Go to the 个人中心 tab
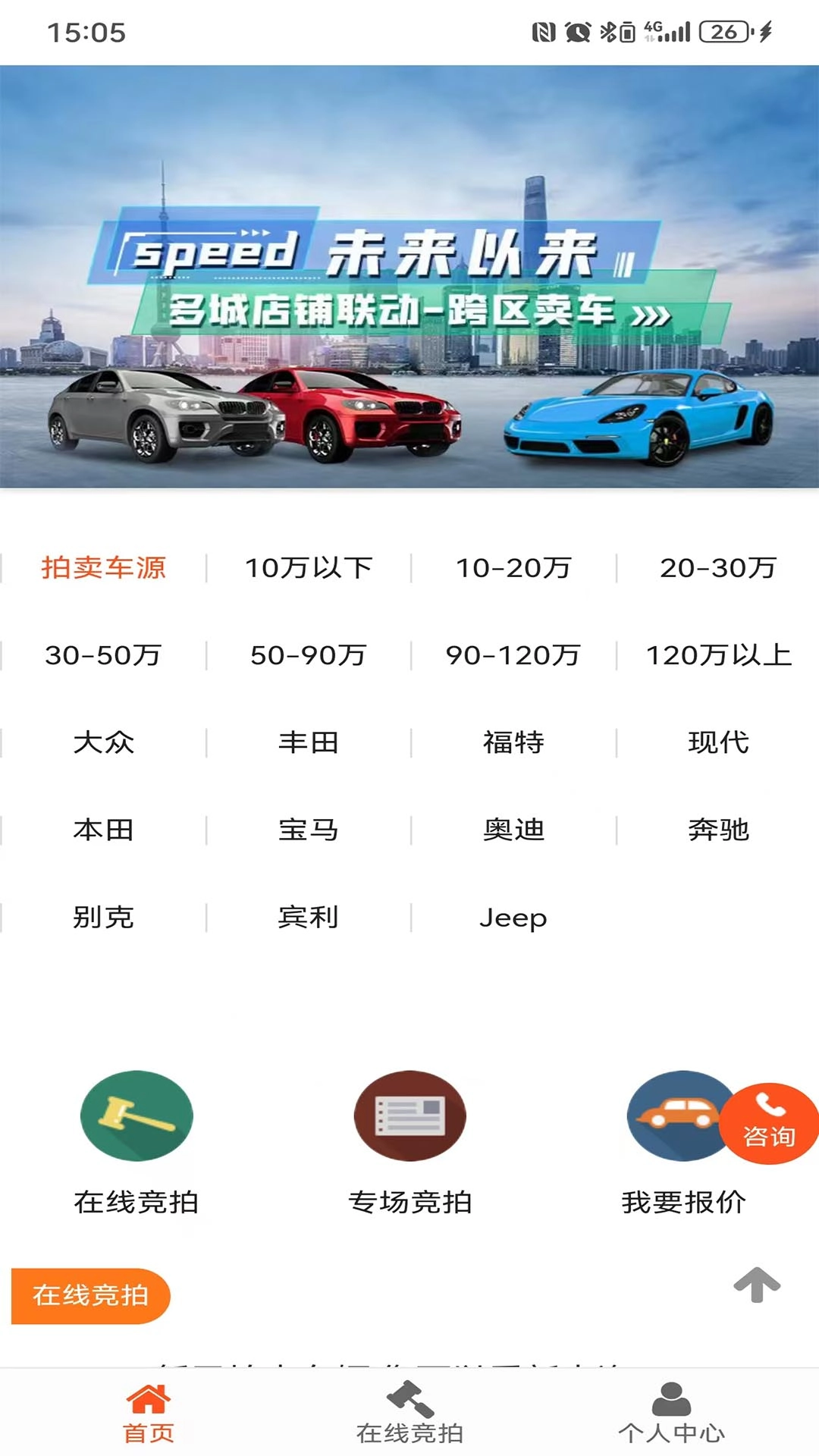This screenshot has height=1456, width=819. [x=671, y=1414]
